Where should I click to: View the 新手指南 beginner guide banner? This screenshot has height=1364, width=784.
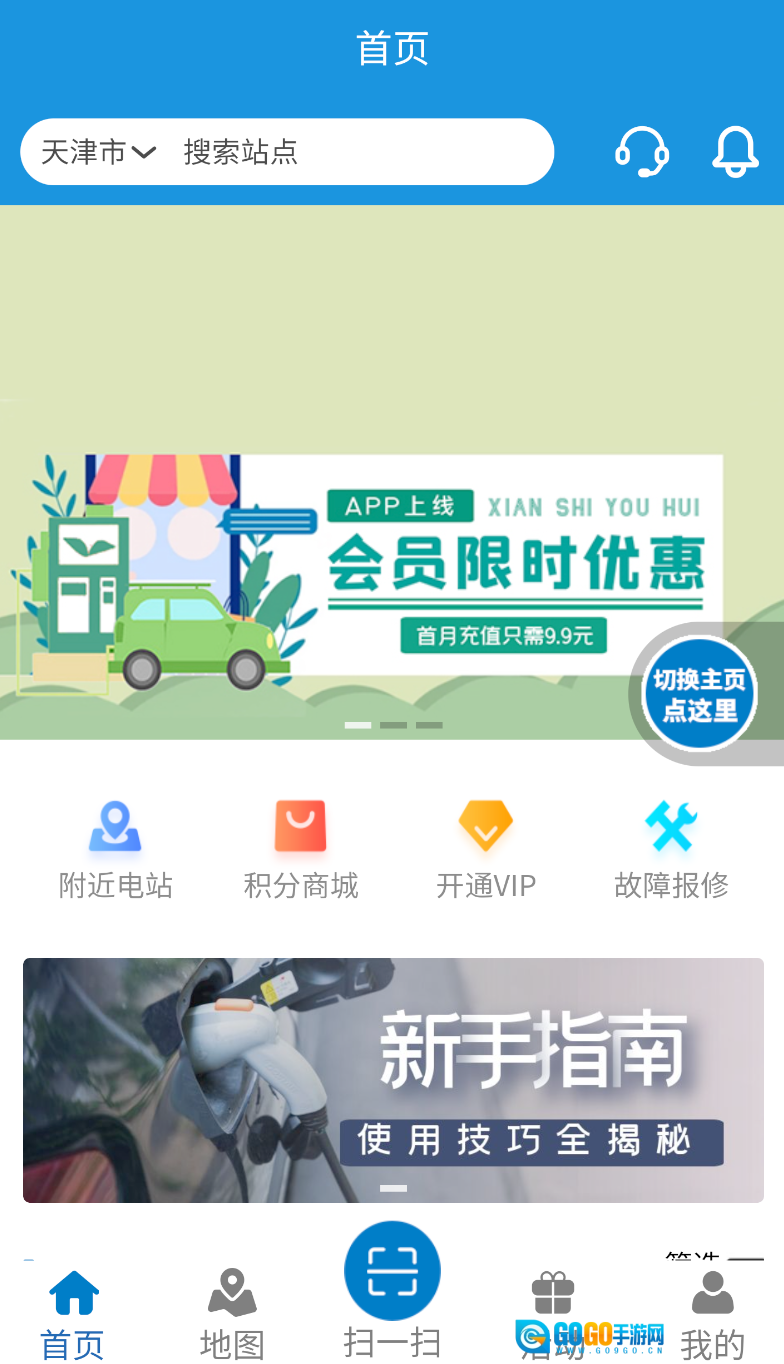[392, 1080]
